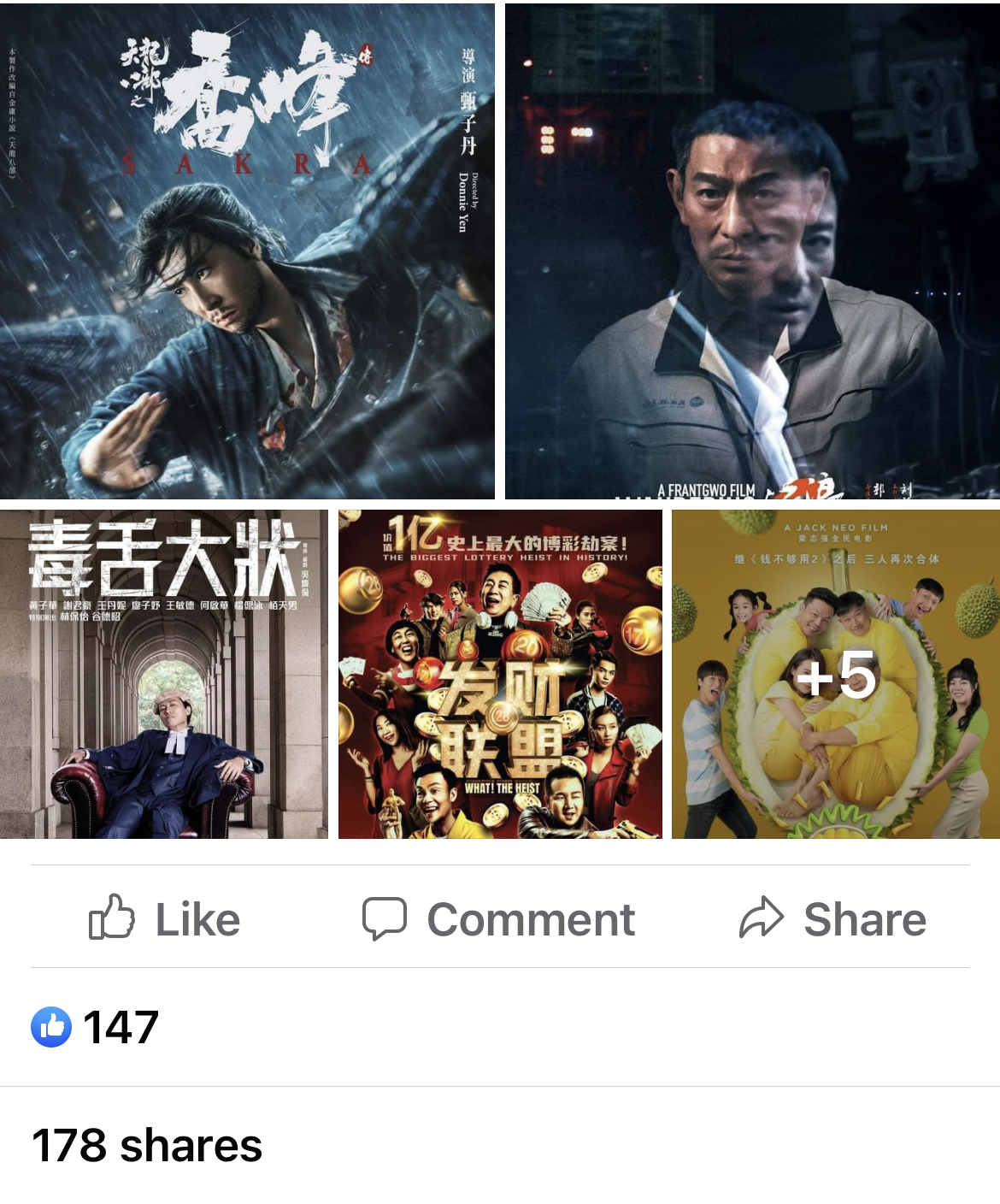Open the photo of man in grey jacket

pos(752,251)
